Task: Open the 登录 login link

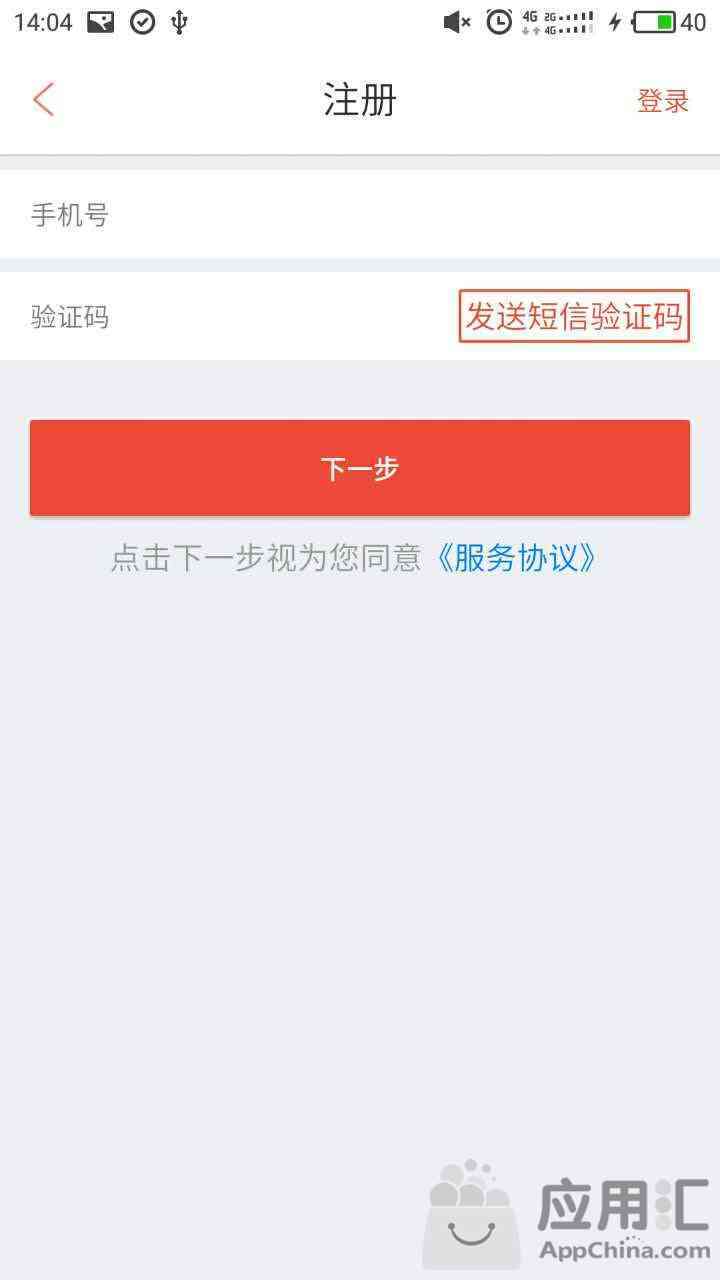Action: click(x=663, y=101)
